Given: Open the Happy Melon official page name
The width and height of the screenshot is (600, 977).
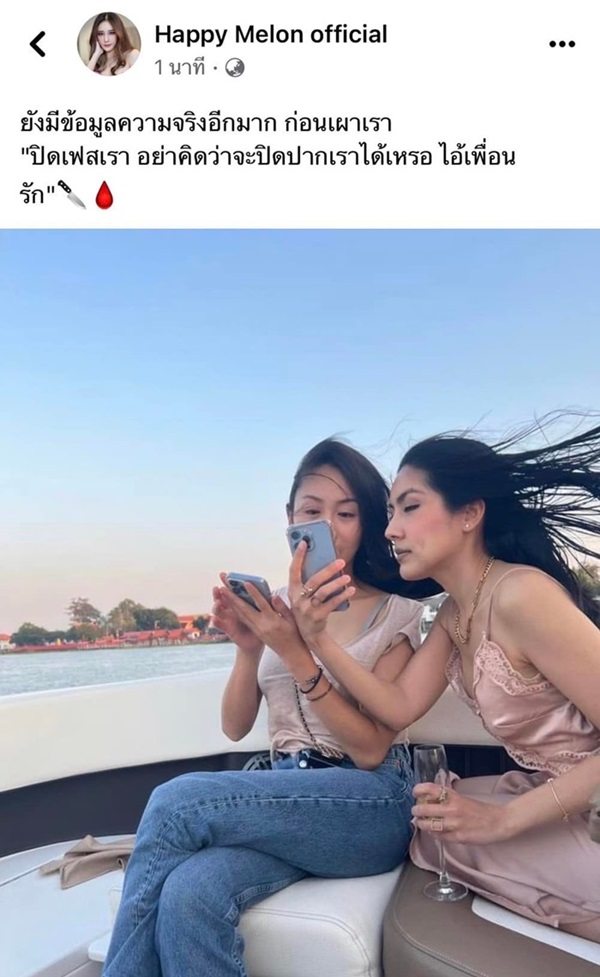Looking at the screenshot, I should [x=271, y=35].
